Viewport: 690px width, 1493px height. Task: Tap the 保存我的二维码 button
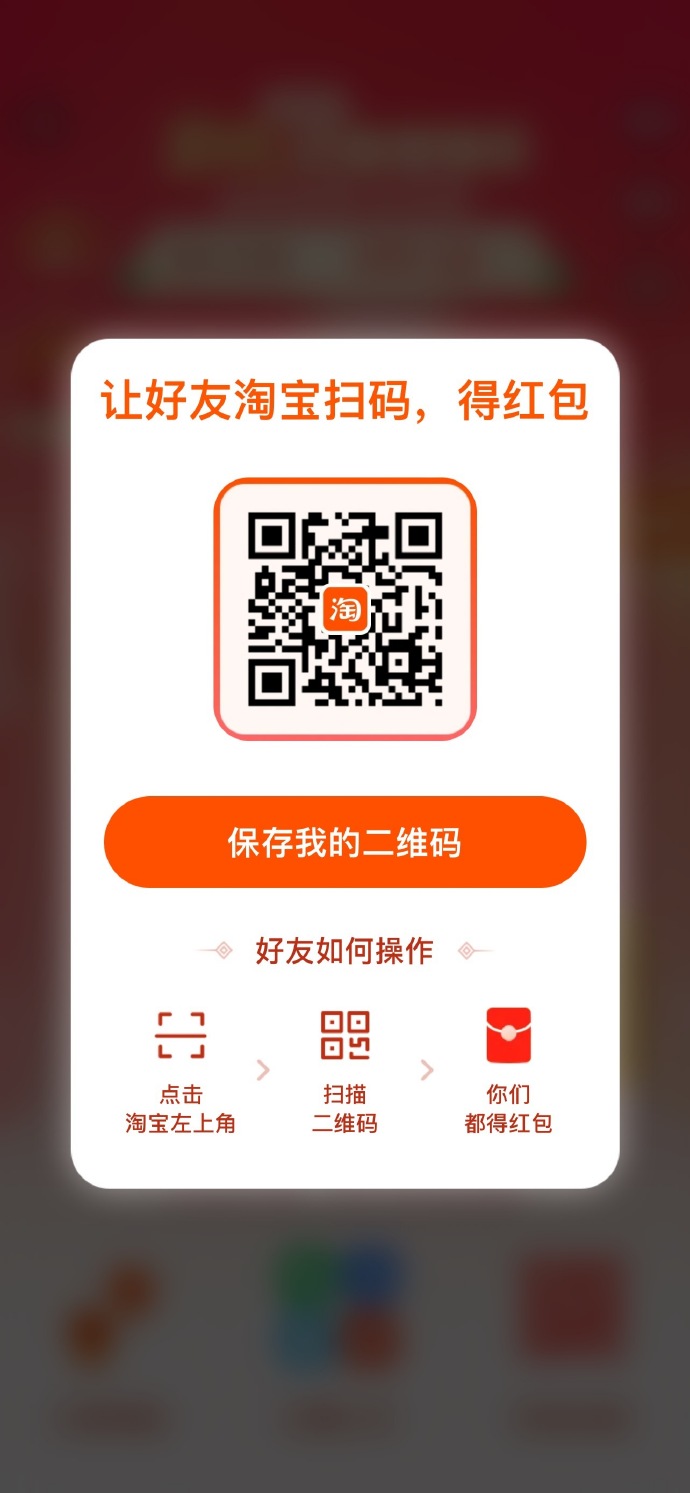[x=345, y=842]
